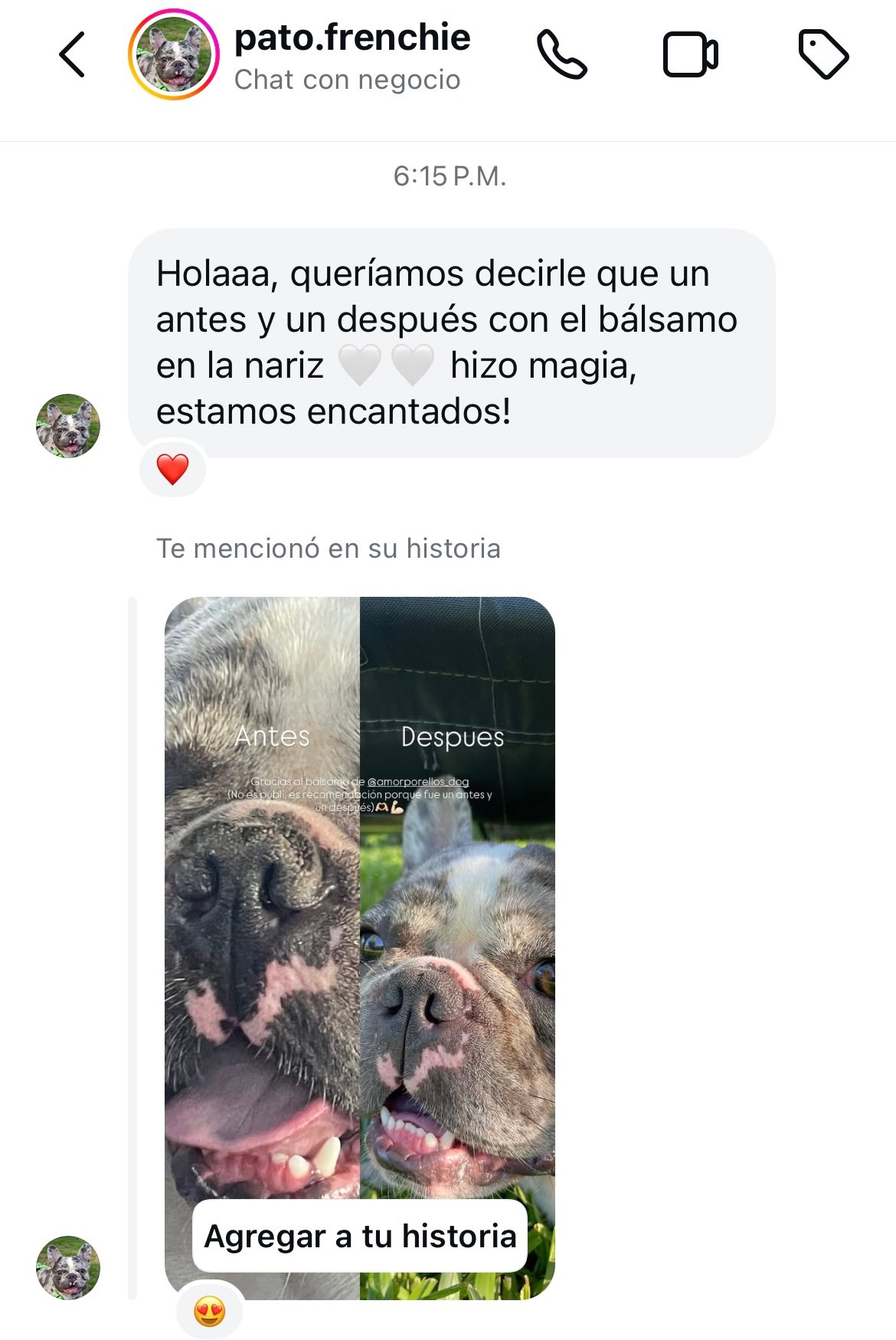Screen dimensions: 896x1340
Task: Open pato.frenchie's story from header avatar
Action: [173, 55]
